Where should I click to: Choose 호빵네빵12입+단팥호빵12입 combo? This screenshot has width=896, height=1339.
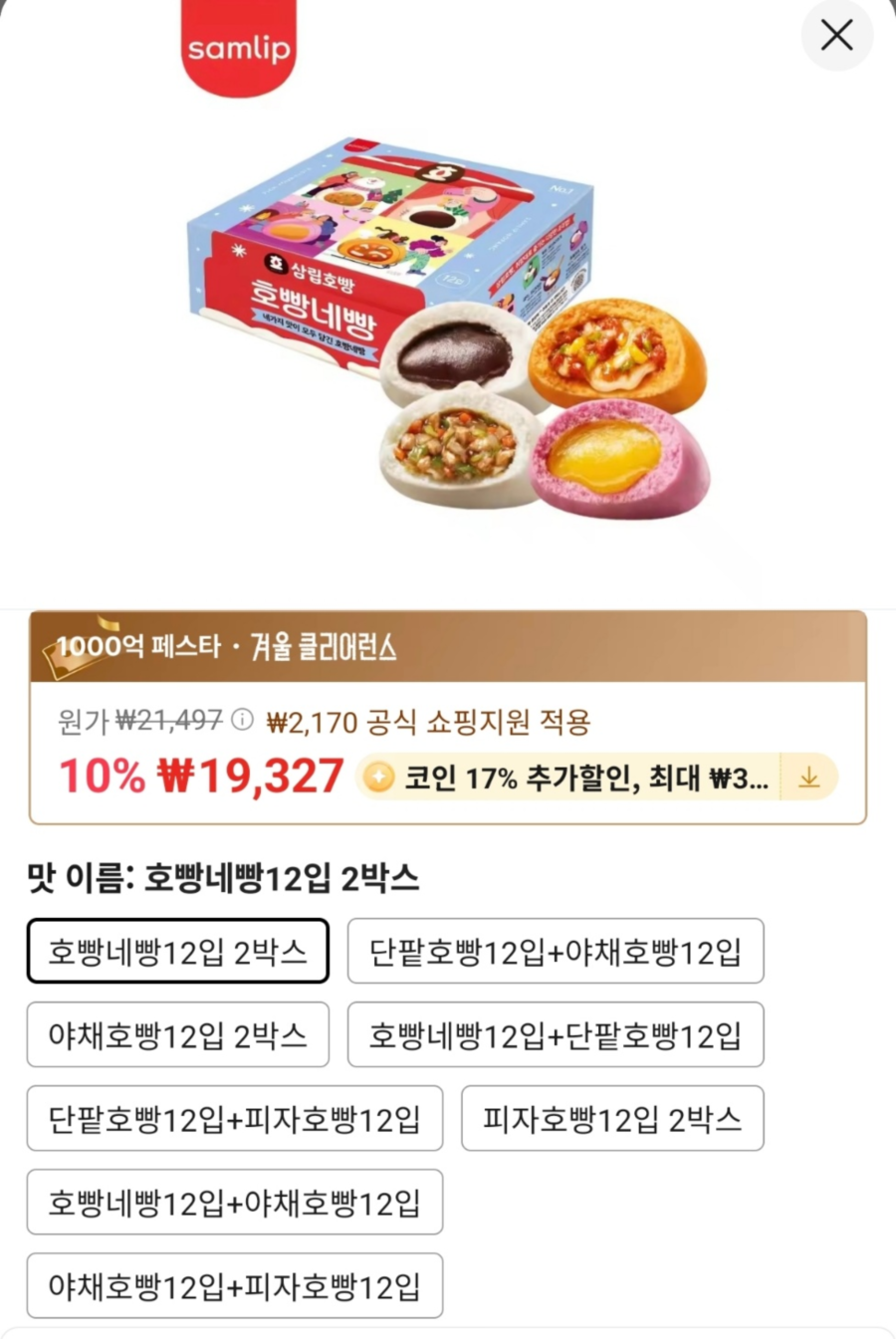coord(556,1035)
